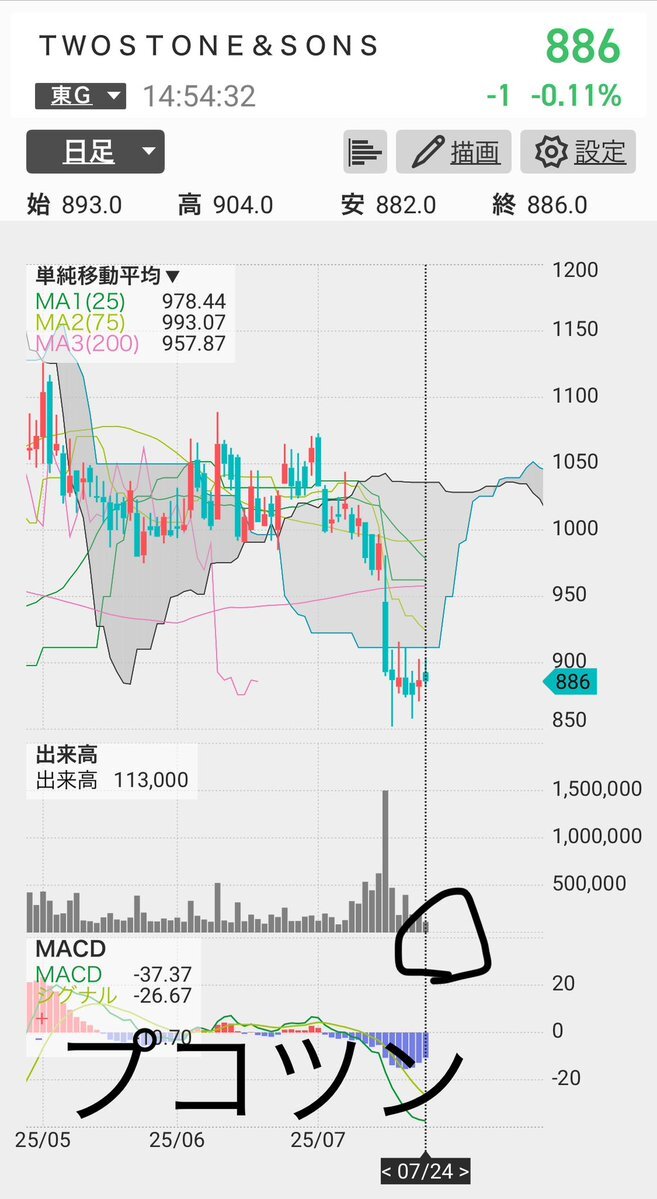Expand the 単純移動平均 indicator selector
Image resolution: width=657 pixels, height=1199 pixels.
(108, 276)
